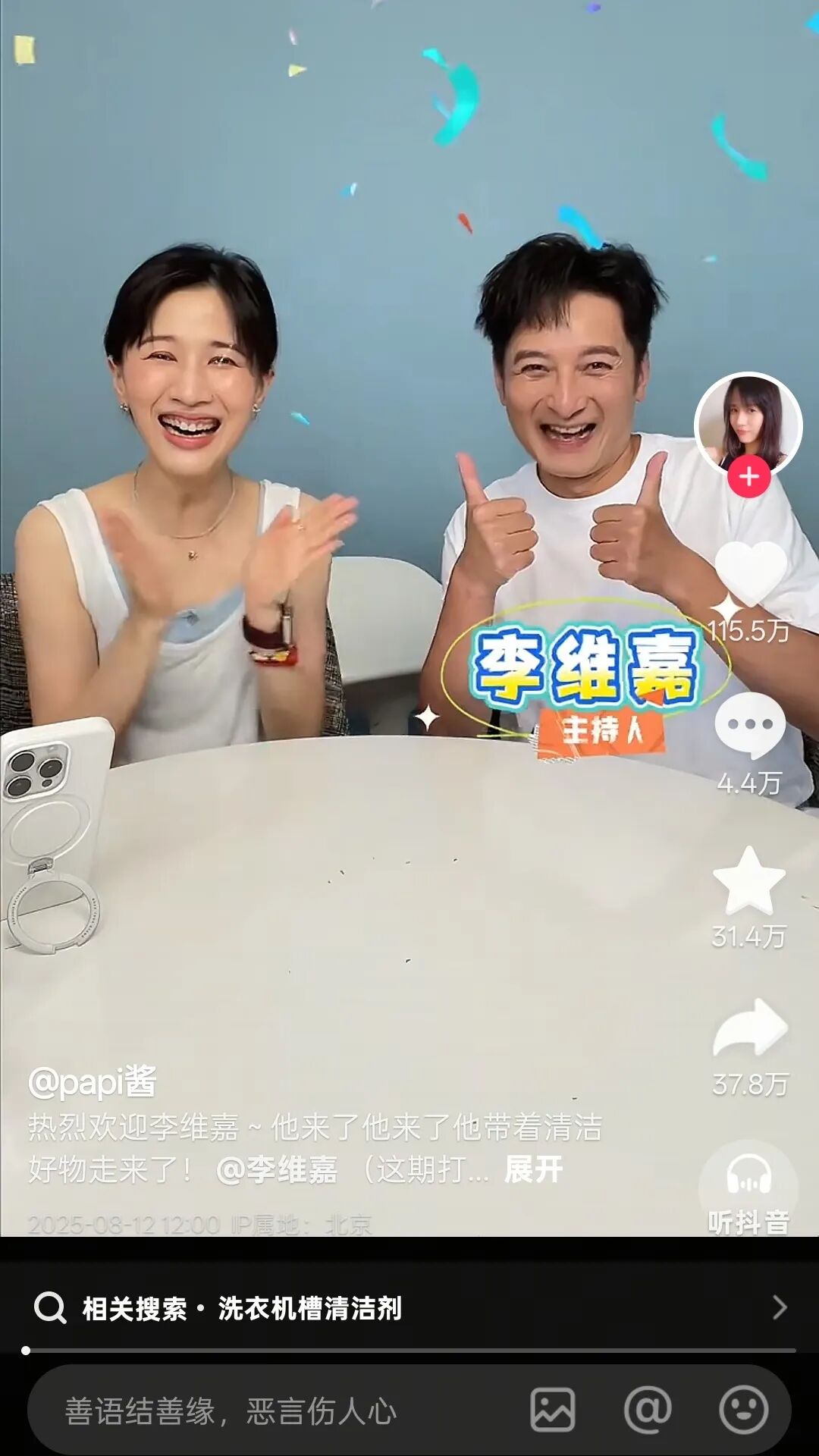Expand the caption with 展开
The height and width of the screenshot is (1456, 819).
coord(534,1169)
